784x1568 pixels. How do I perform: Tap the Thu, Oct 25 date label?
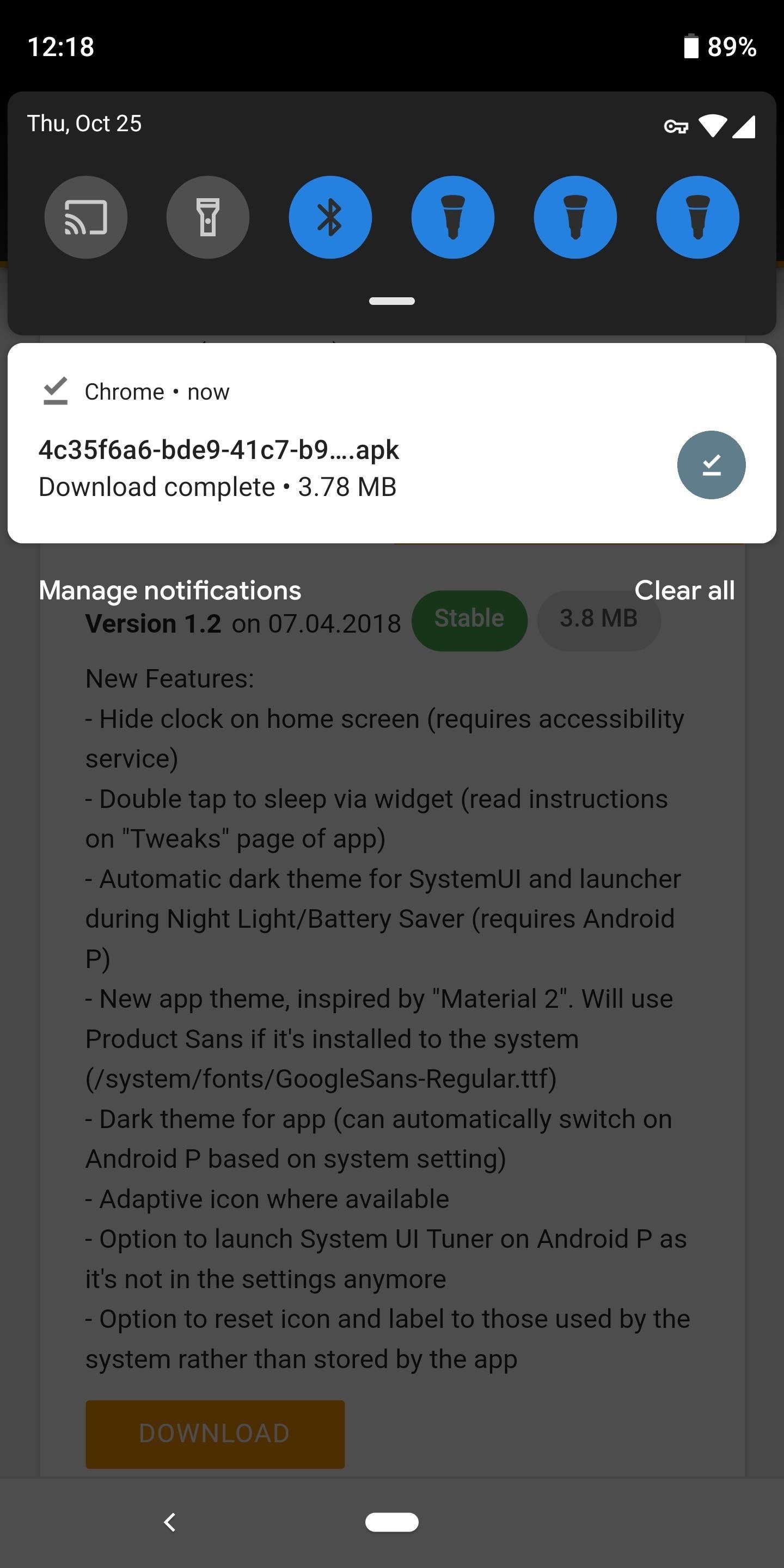(x=84, y=123)
